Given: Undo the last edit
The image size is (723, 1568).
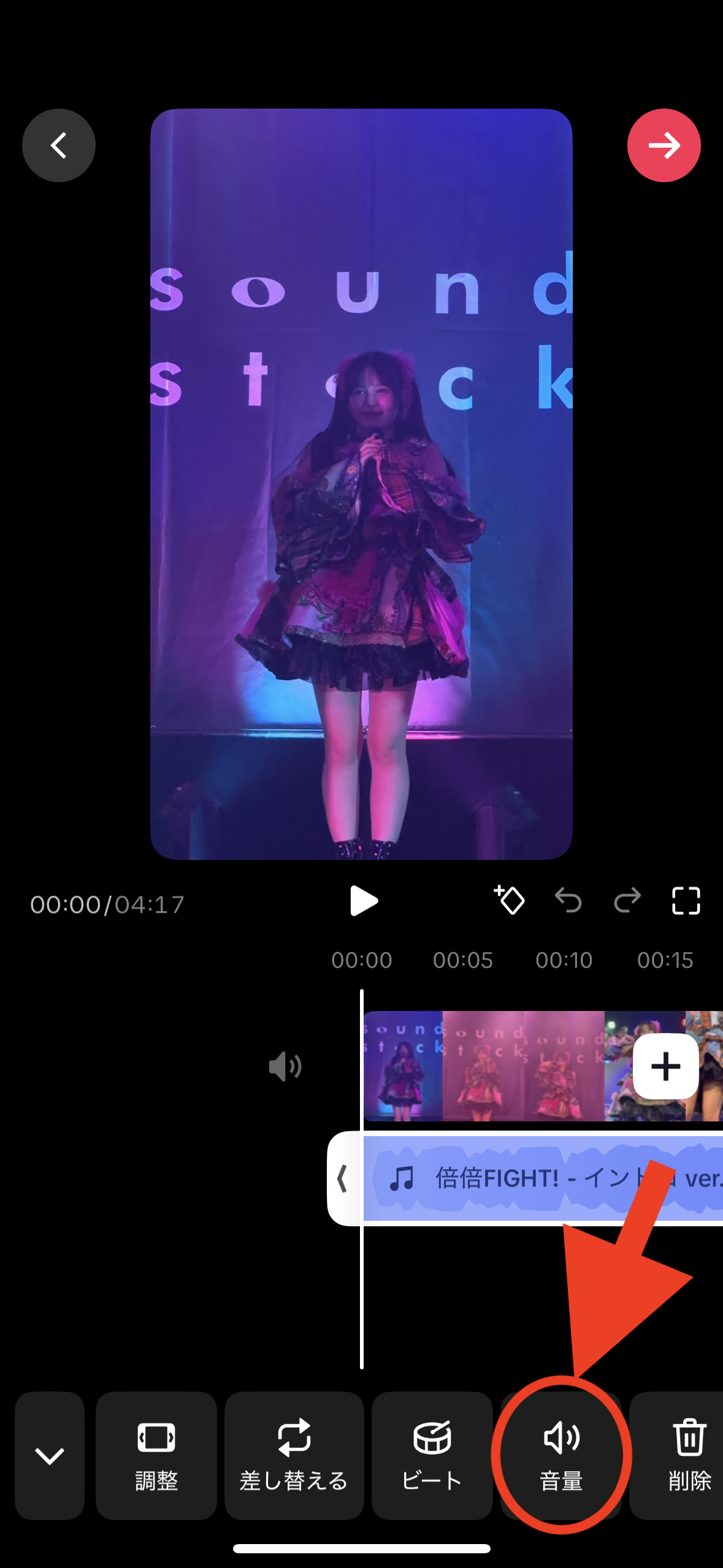Looking at the screenshot, I should [x=568, y=901].
